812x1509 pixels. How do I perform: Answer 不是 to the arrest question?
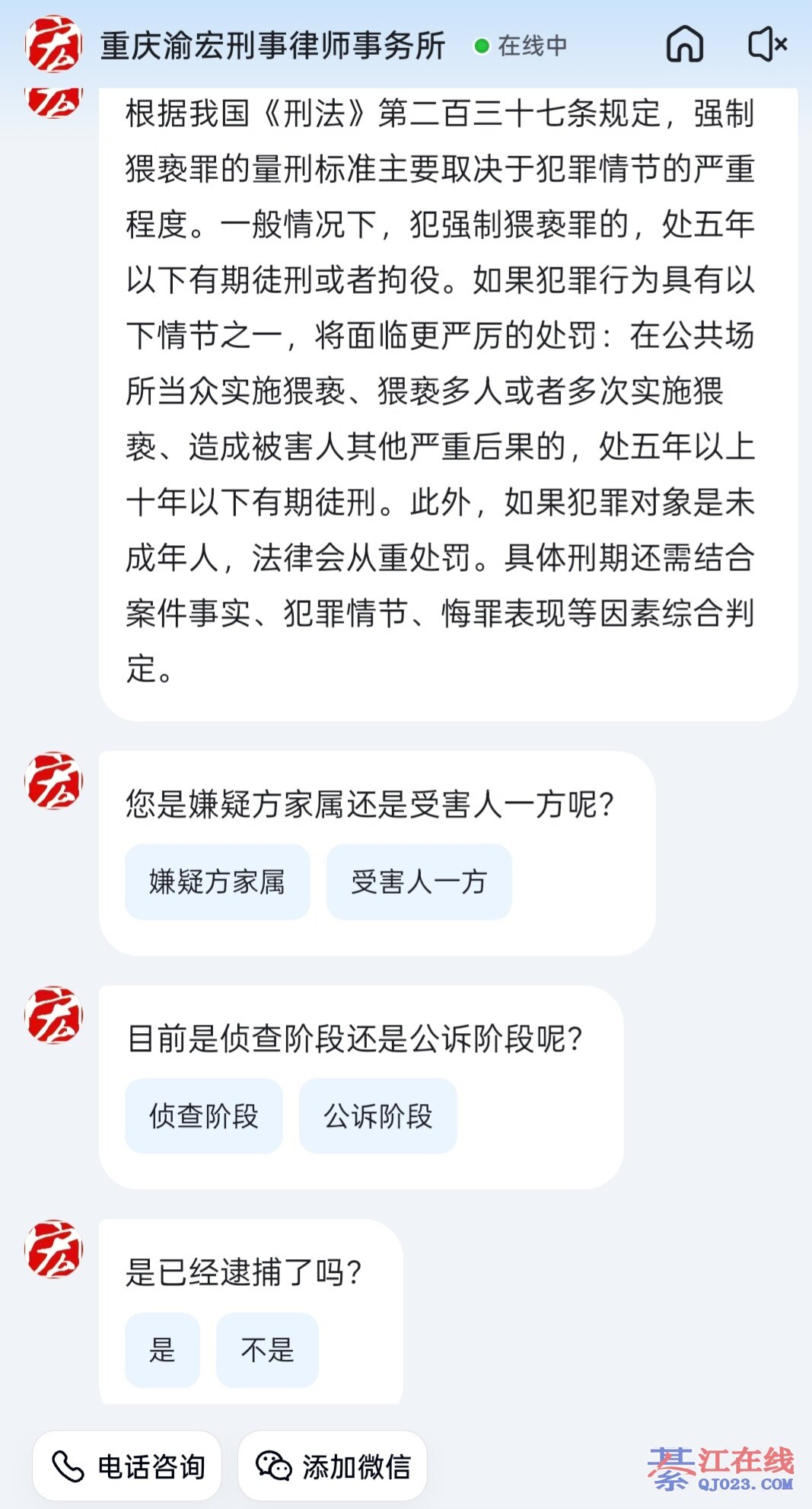(x=267, y=1350)
